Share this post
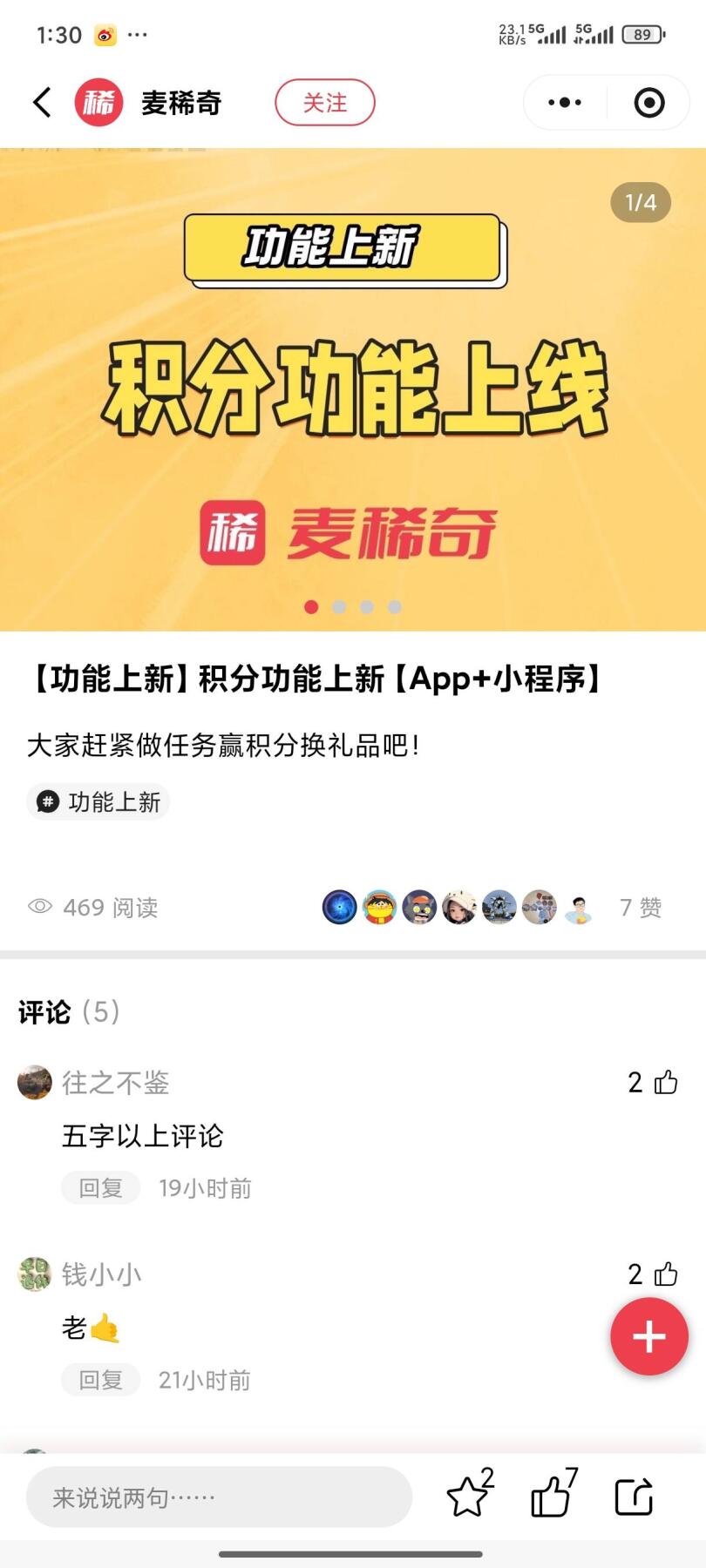Screen dimensions: 706x1568 [x=634, y=1497]
